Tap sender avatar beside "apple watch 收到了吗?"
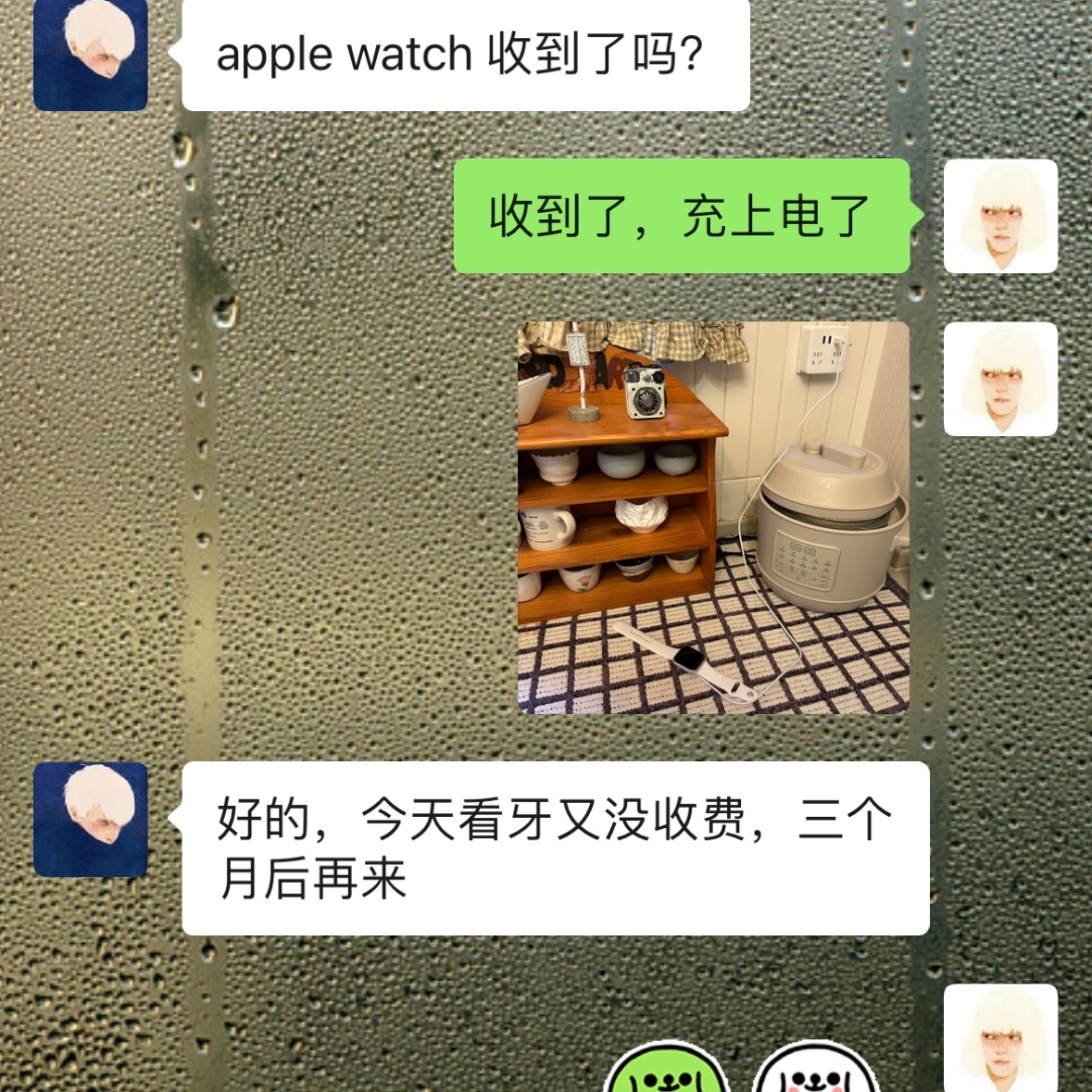This screenshot has height=1092, width=1092. pos(91,54)
